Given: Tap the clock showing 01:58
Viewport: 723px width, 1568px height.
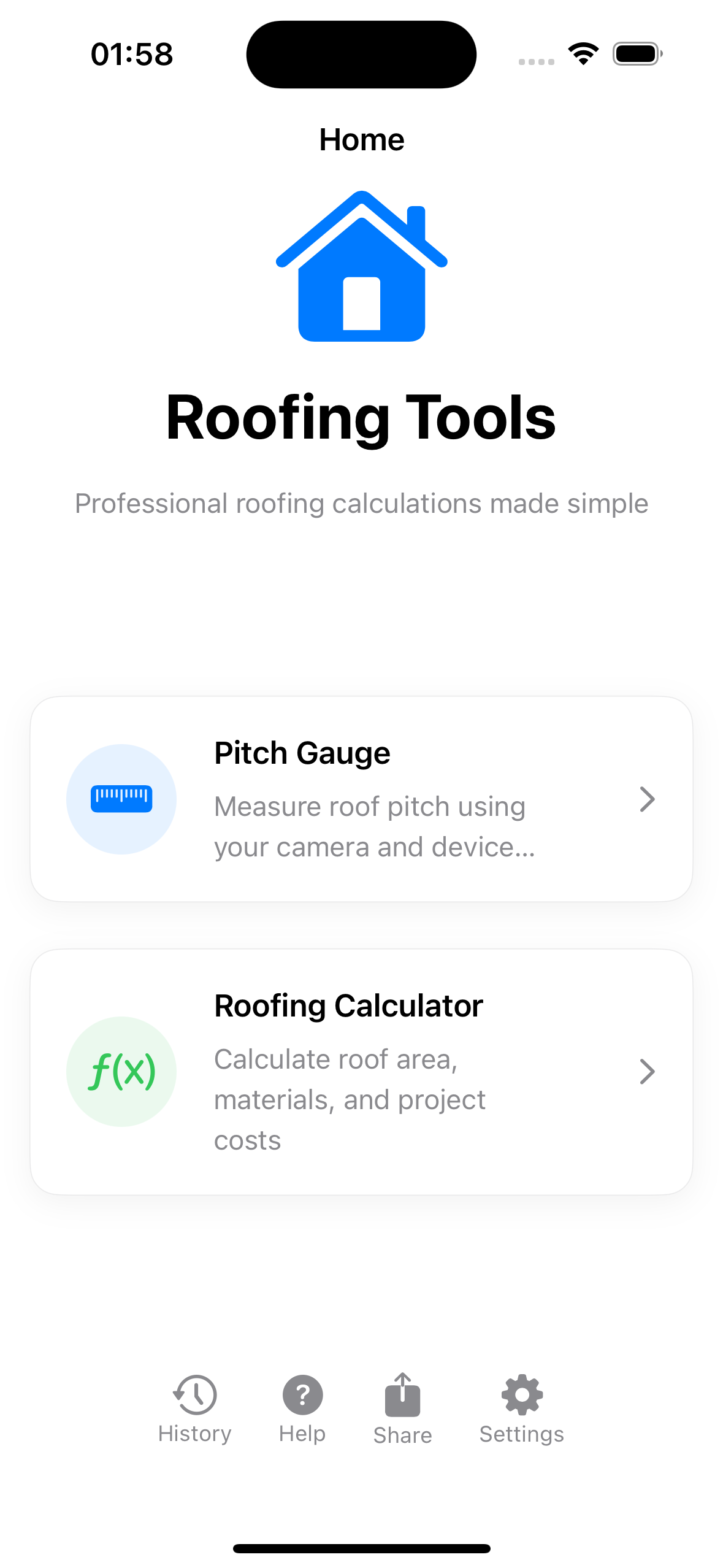Looking at the screenshot, I should tap(132, 54).
